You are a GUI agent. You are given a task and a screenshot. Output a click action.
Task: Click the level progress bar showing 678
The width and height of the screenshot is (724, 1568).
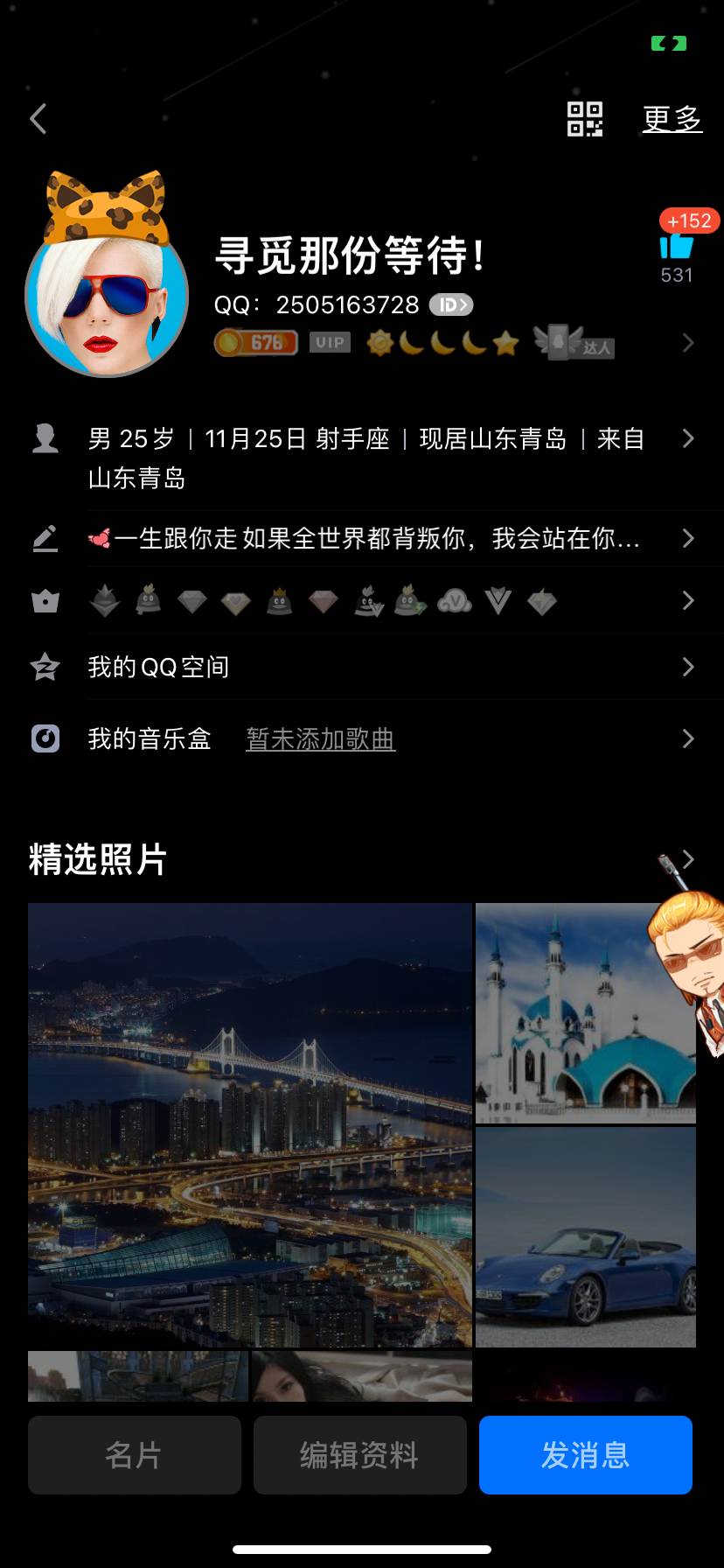(255, 342)
